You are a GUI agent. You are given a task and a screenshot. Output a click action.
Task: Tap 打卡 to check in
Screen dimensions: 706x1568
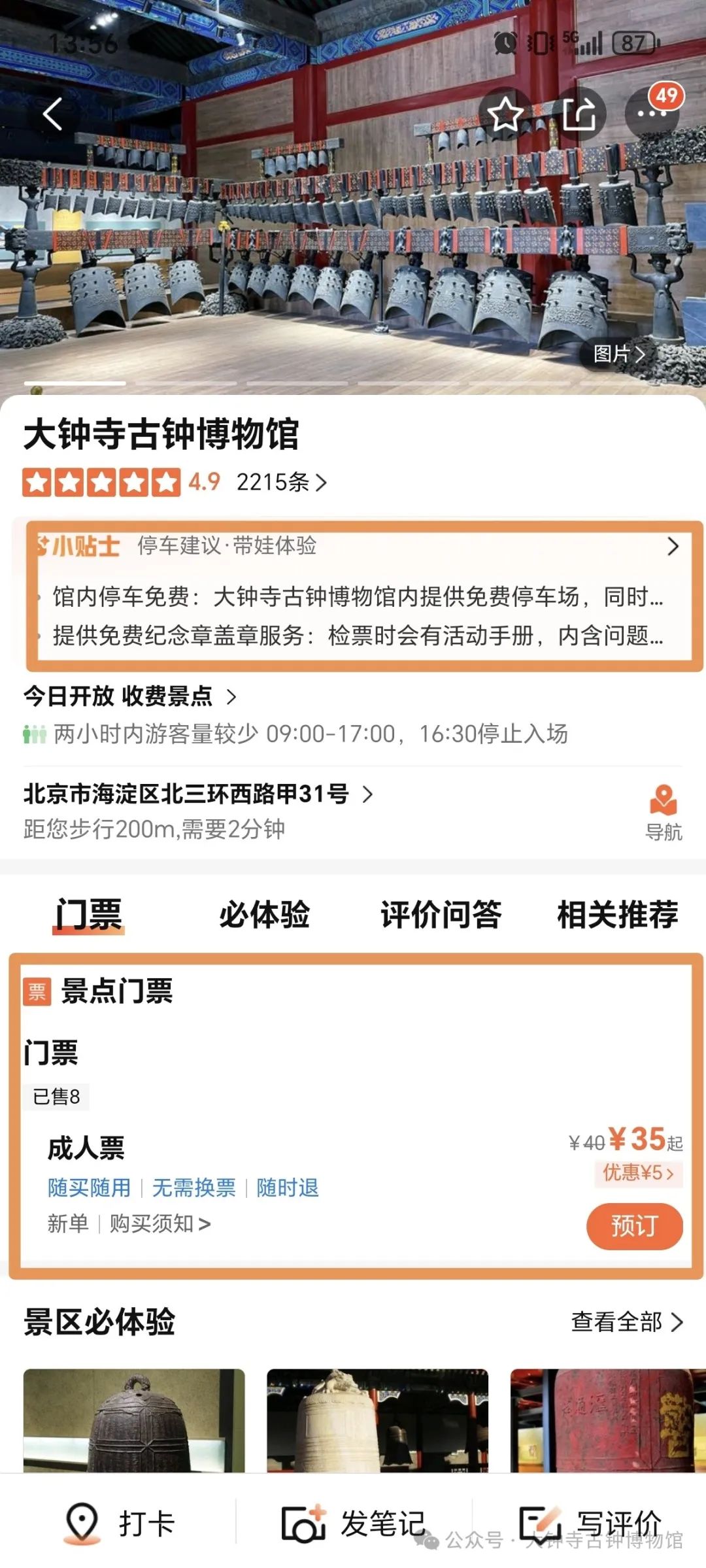120,1524
